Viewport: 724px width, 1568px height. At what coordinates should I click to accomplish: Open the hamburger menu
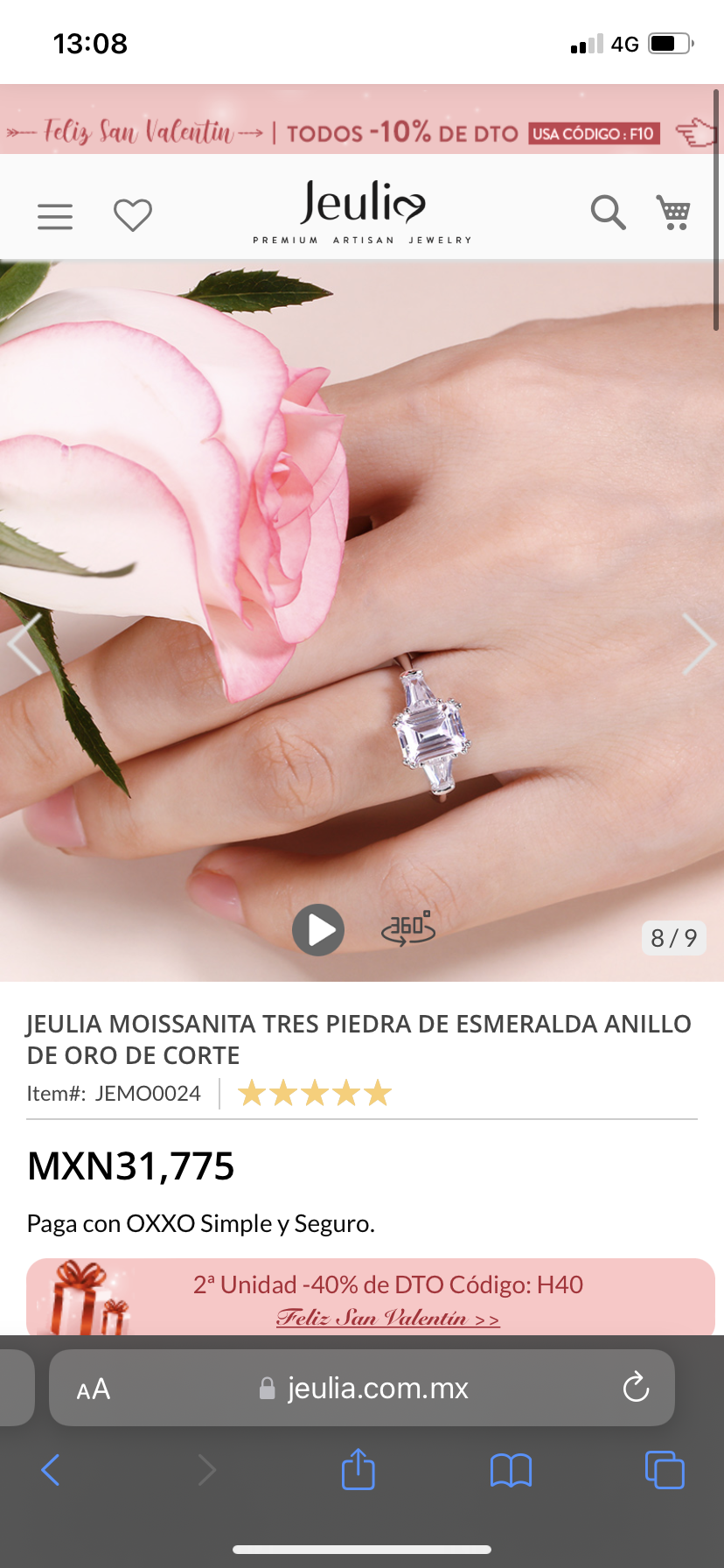click(x=55, y=216)
